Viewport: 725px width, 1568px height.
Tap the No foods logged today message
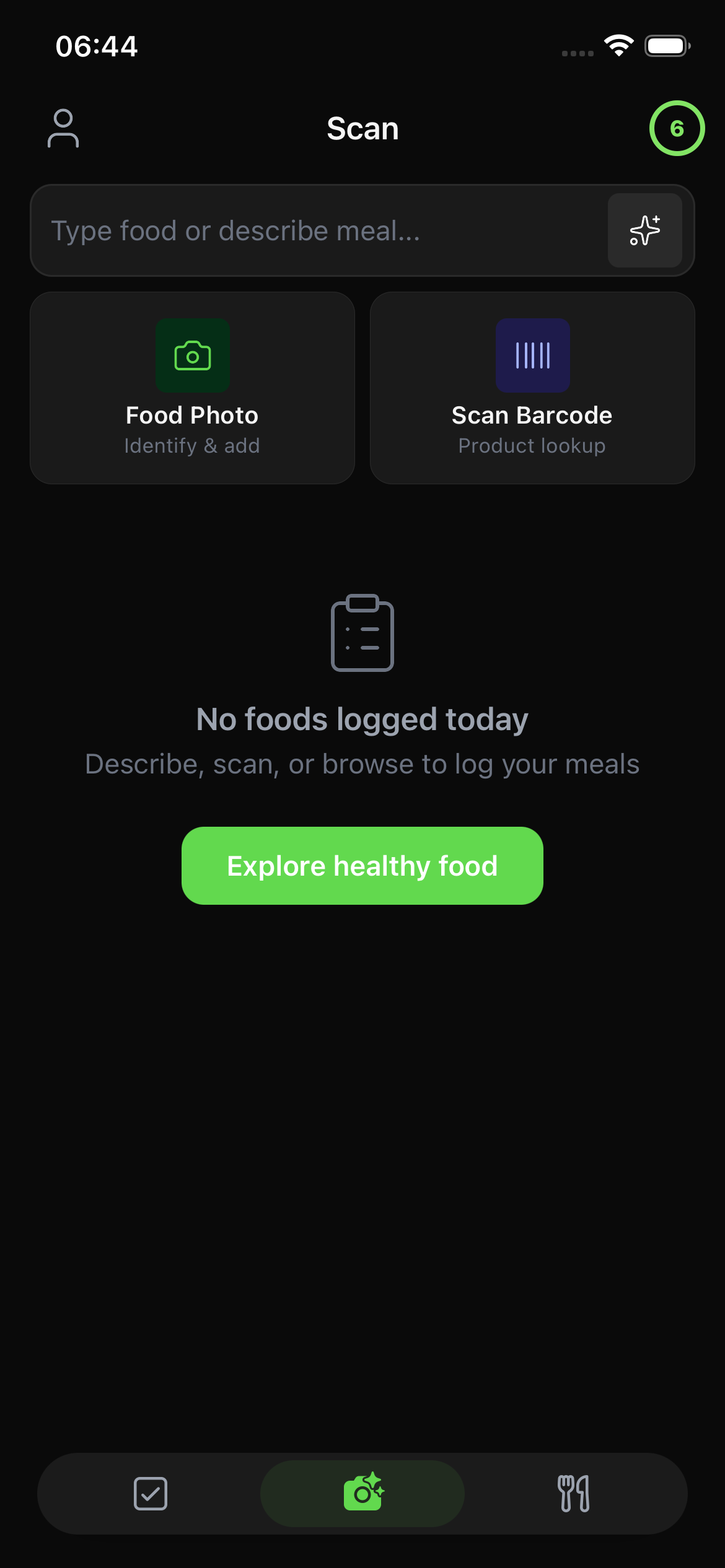point(361,718)
